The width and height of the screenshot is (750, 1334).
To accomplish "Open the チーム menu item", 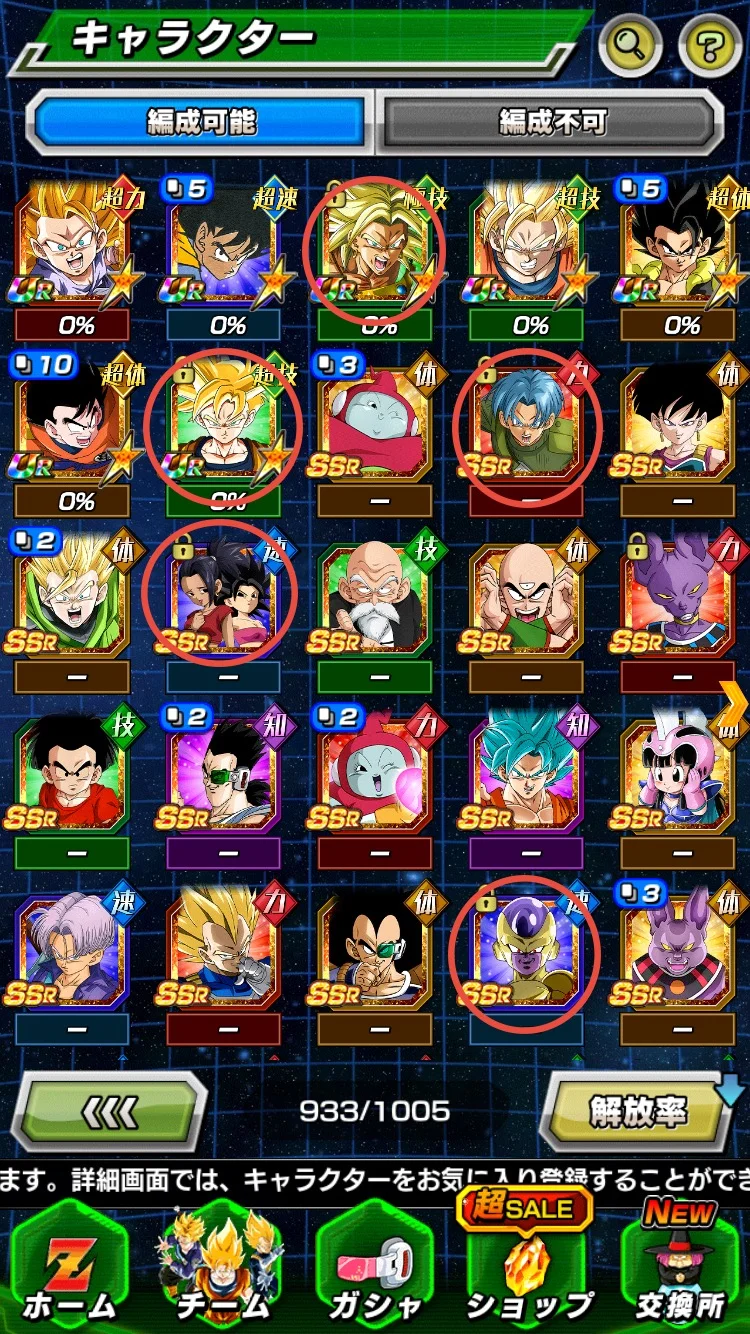I will [222, 1270].
